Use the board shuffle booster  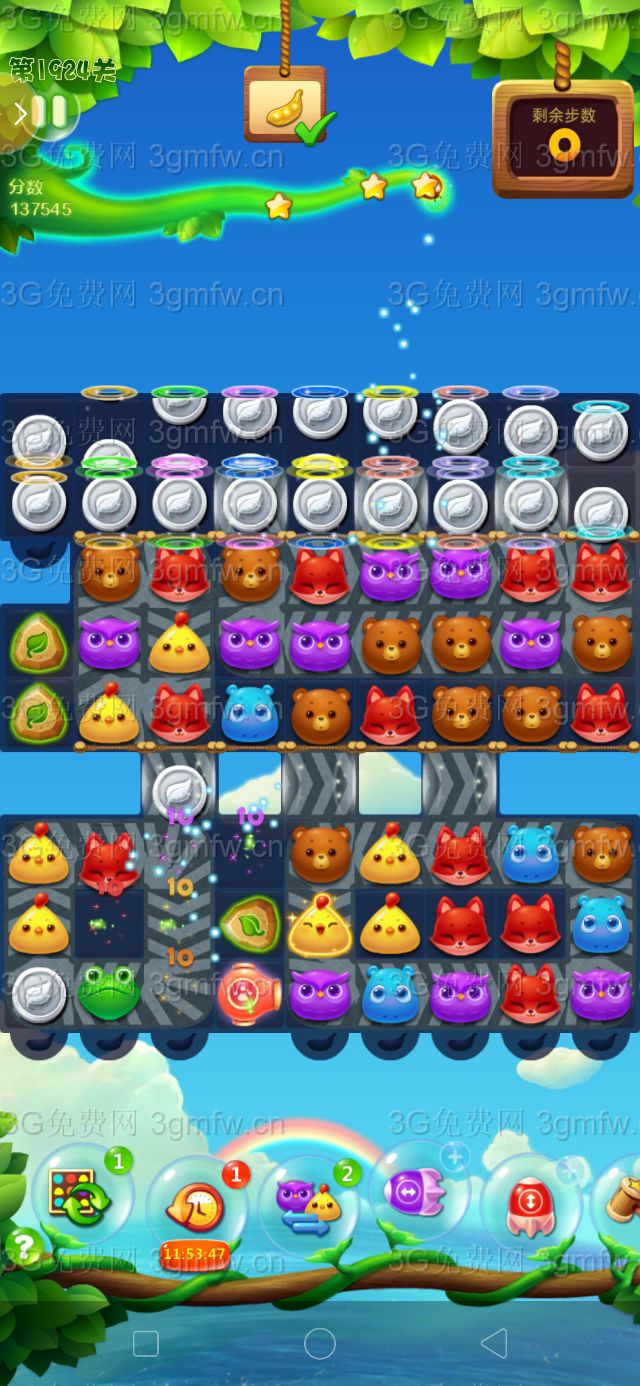click(82, 1194)
